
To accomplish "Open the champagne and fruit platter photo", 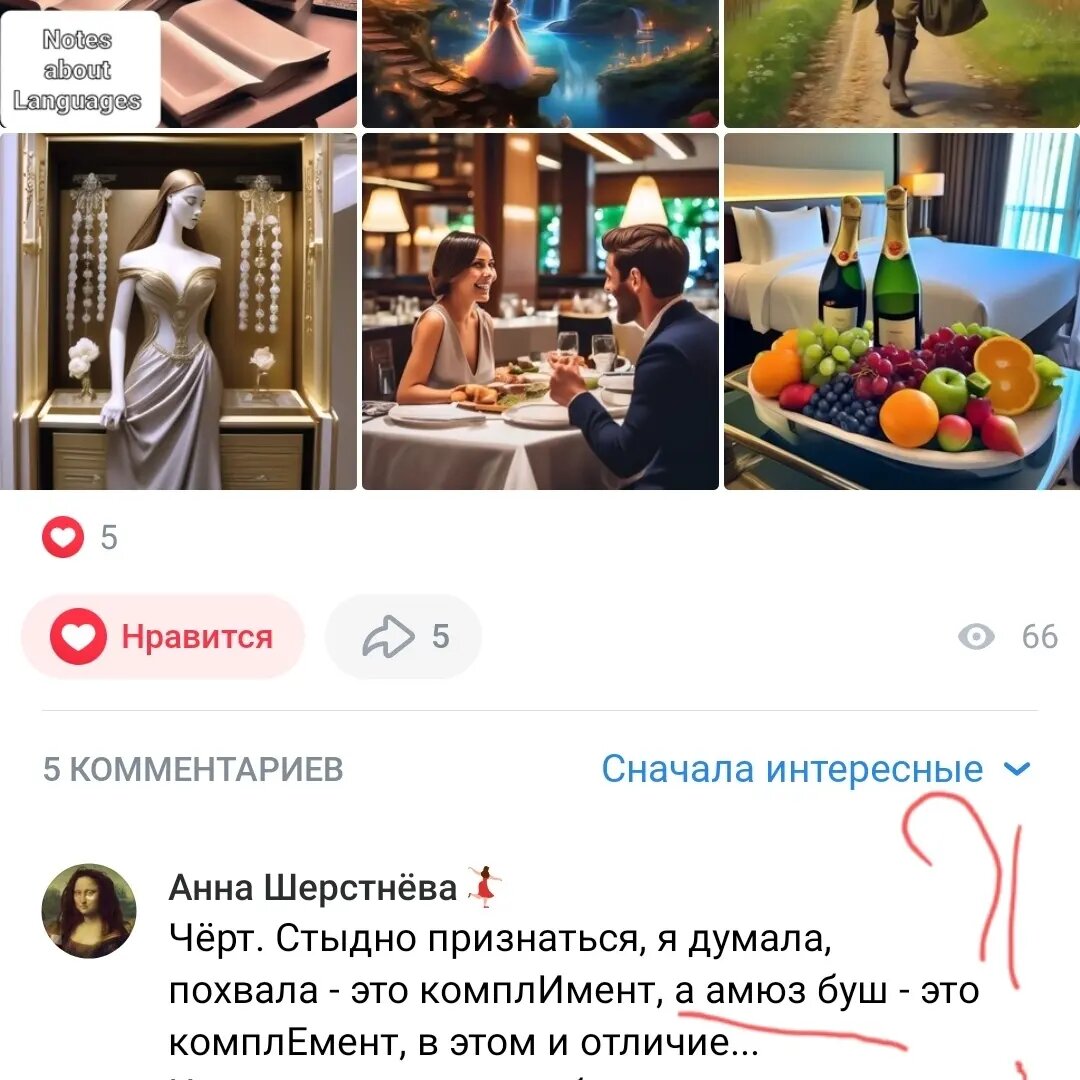I will point(902,311).
